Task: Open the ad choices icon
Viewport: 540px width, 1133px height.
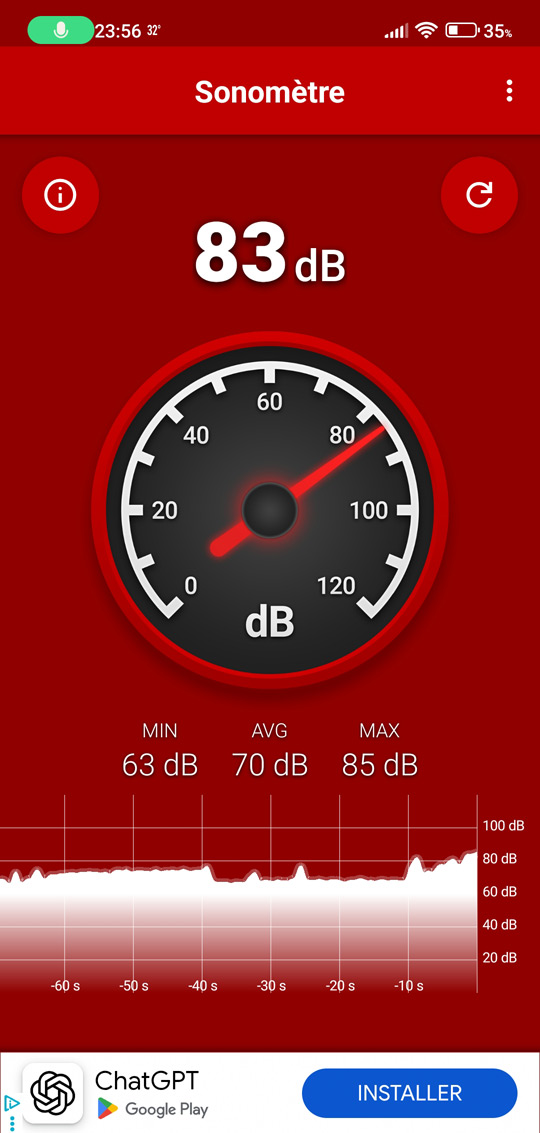Action: (11, 1103)
